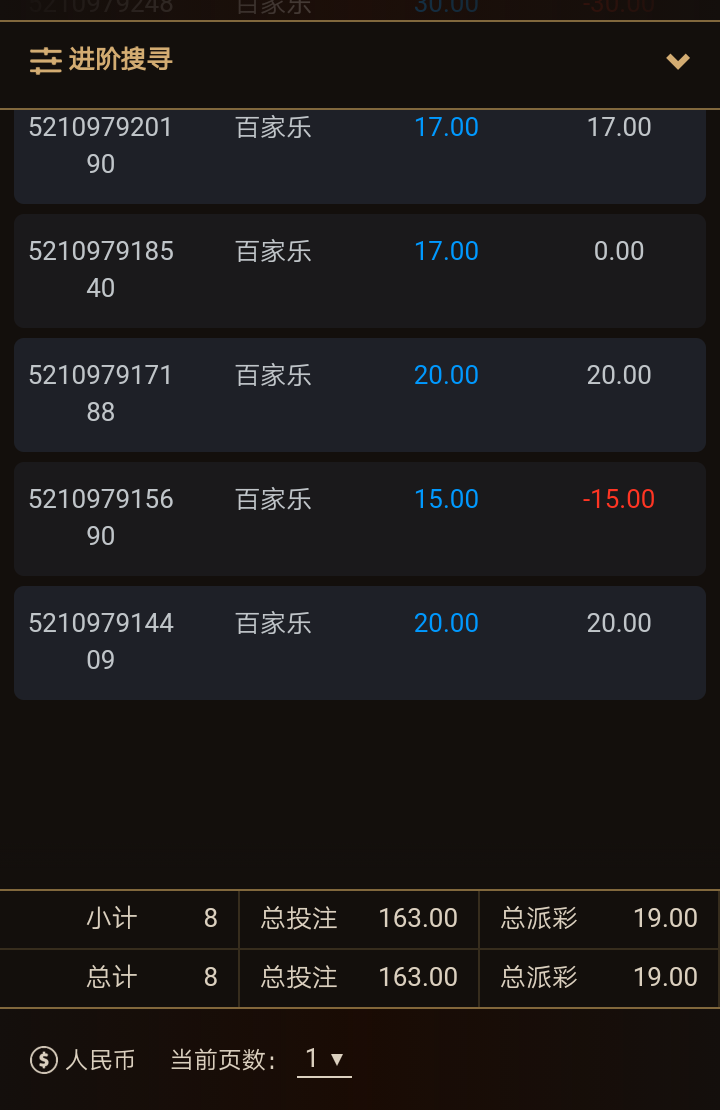Open the record ending in 15690
Screen dimensions: 720x1110
[101, 518]
